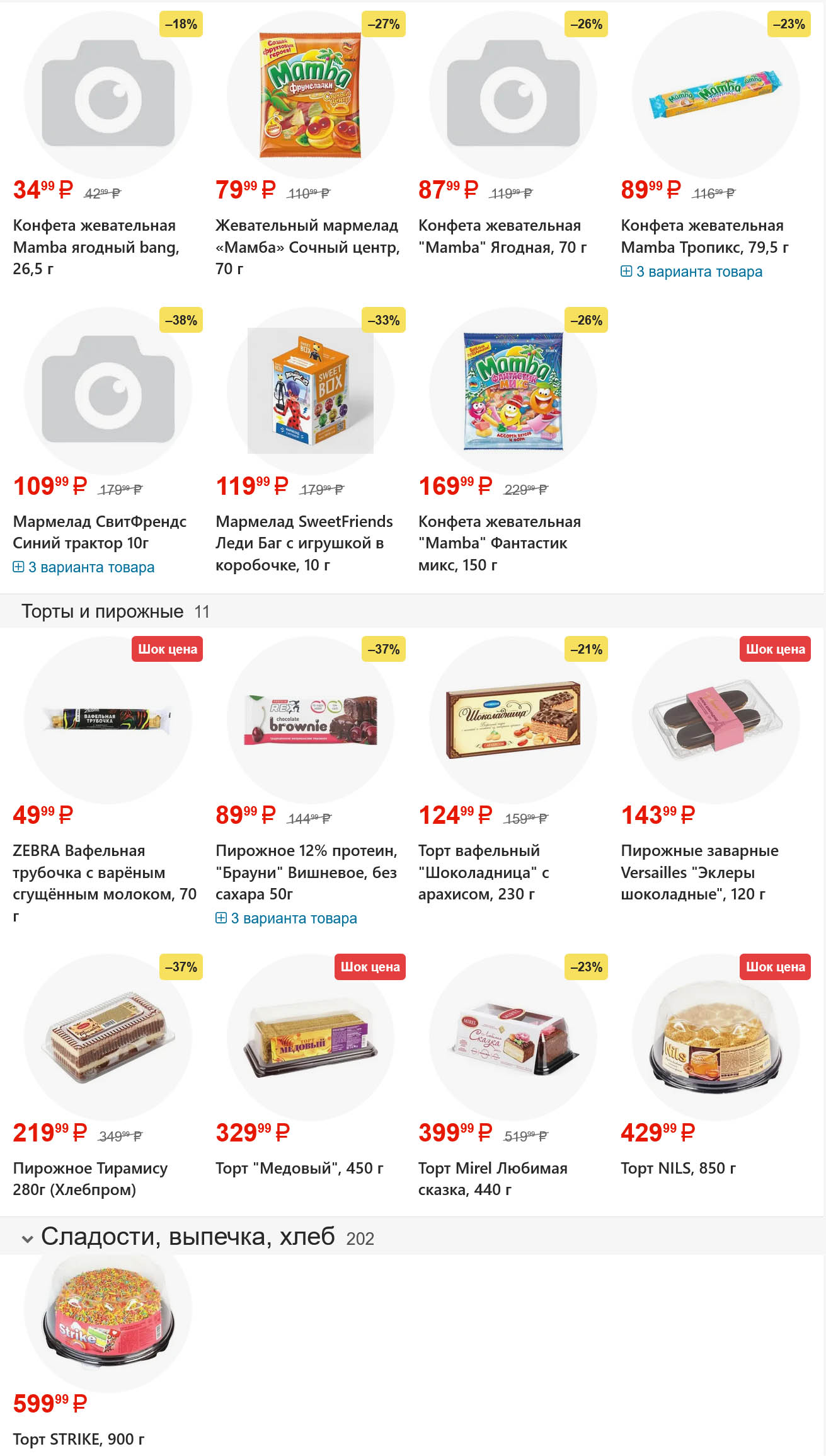826x1456 pixels.
Task: Open Пирожное Брауни Вишневое protein card
Action: 306,872
